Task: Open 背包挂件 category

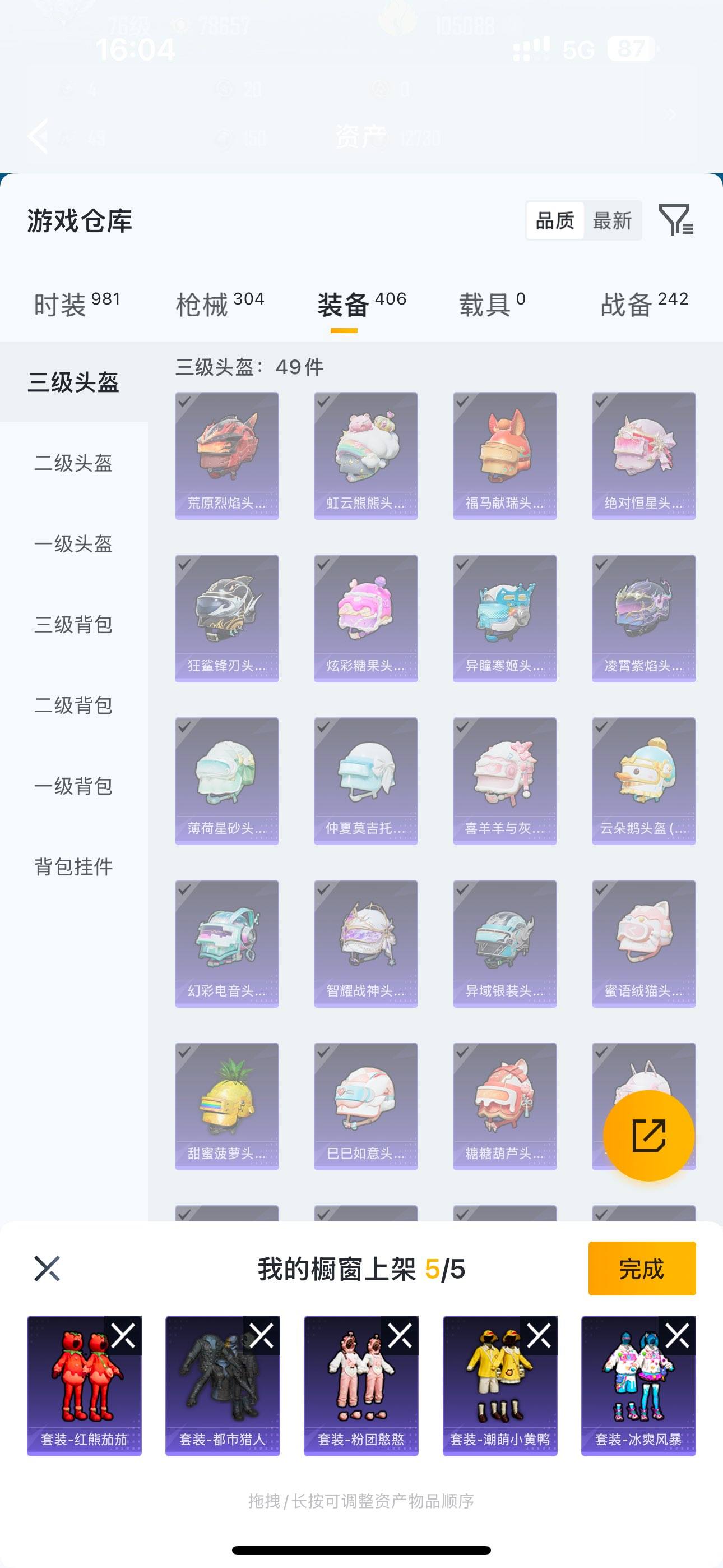Action: [x=73, y=867]
